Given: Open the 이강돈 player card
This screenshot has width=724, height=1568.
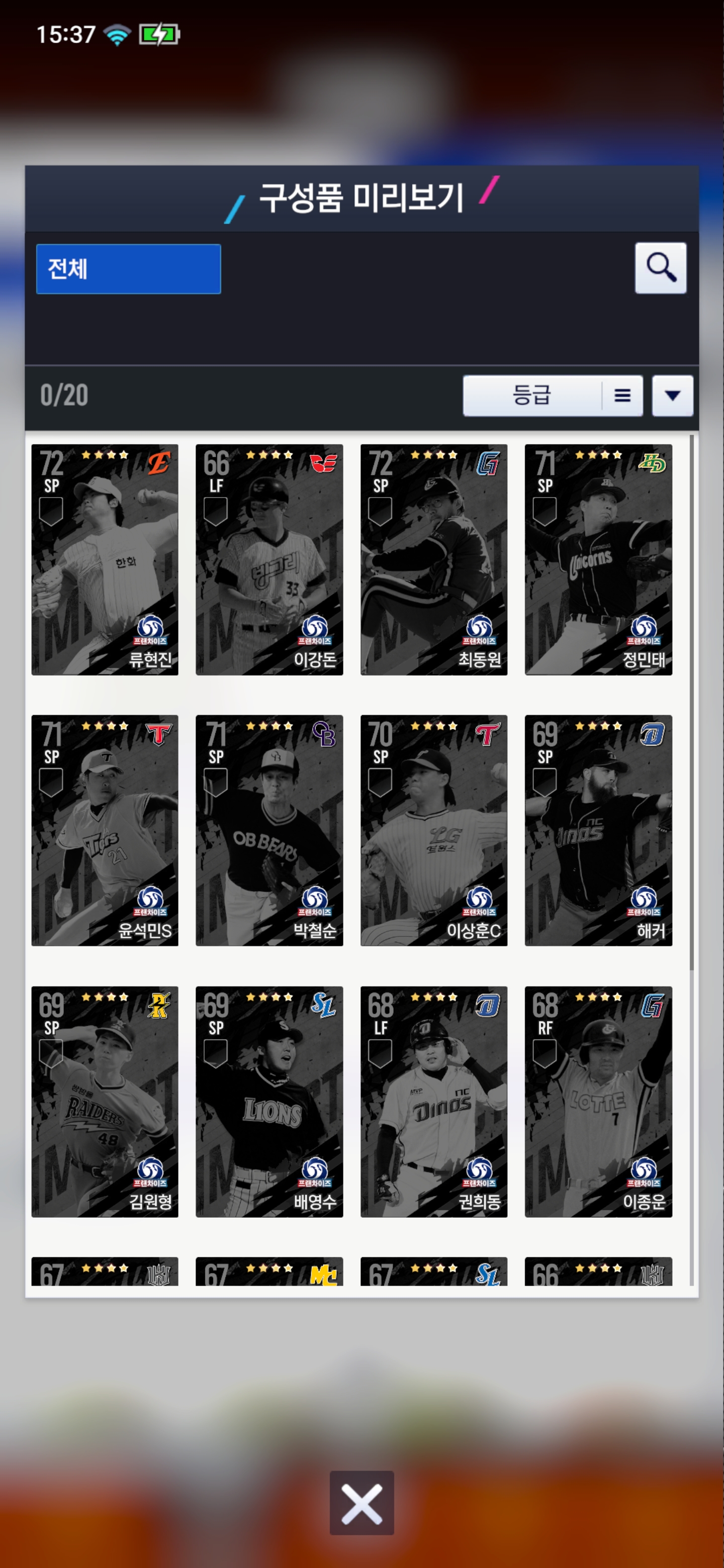Looking at the screenshot, I should point(269,559).
